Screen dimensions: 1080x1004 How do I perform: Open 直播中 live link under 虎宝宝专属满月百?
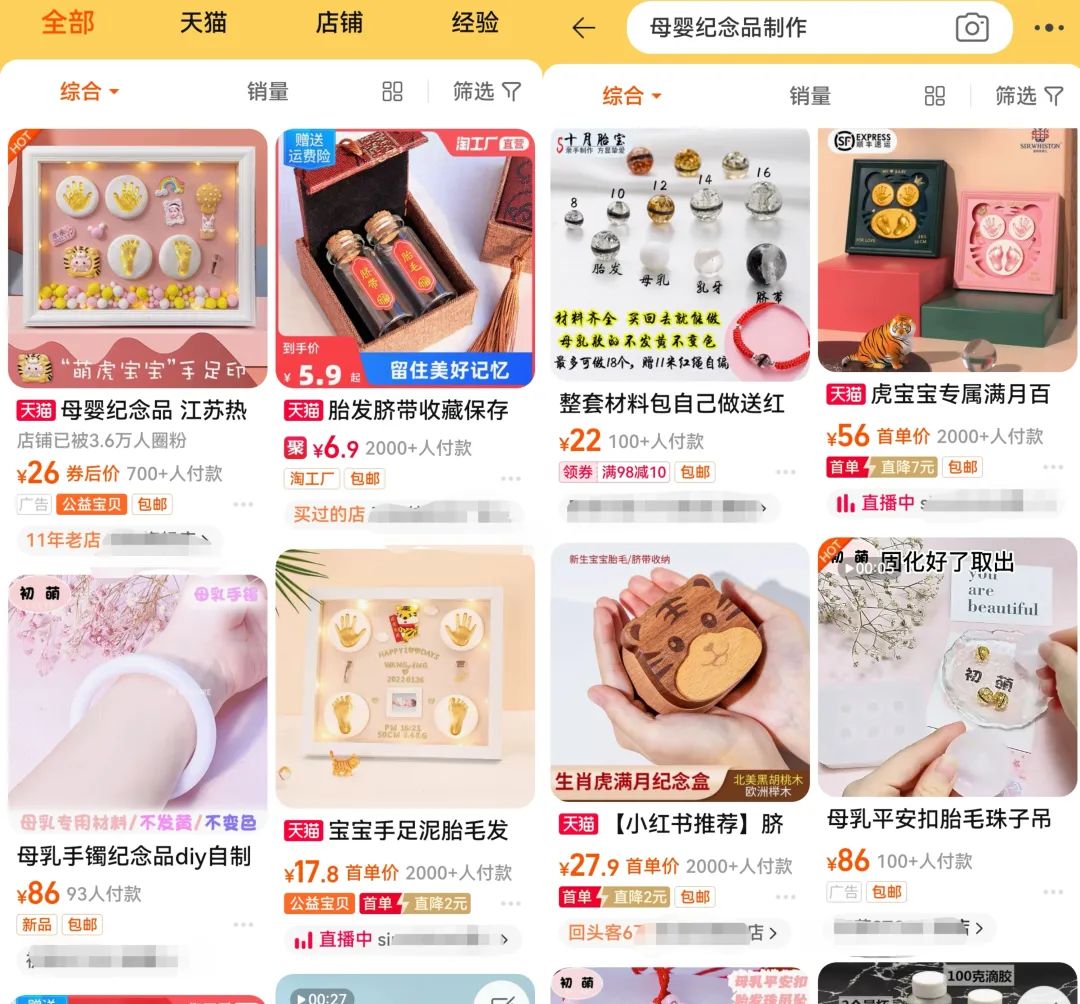click(875, 503)
